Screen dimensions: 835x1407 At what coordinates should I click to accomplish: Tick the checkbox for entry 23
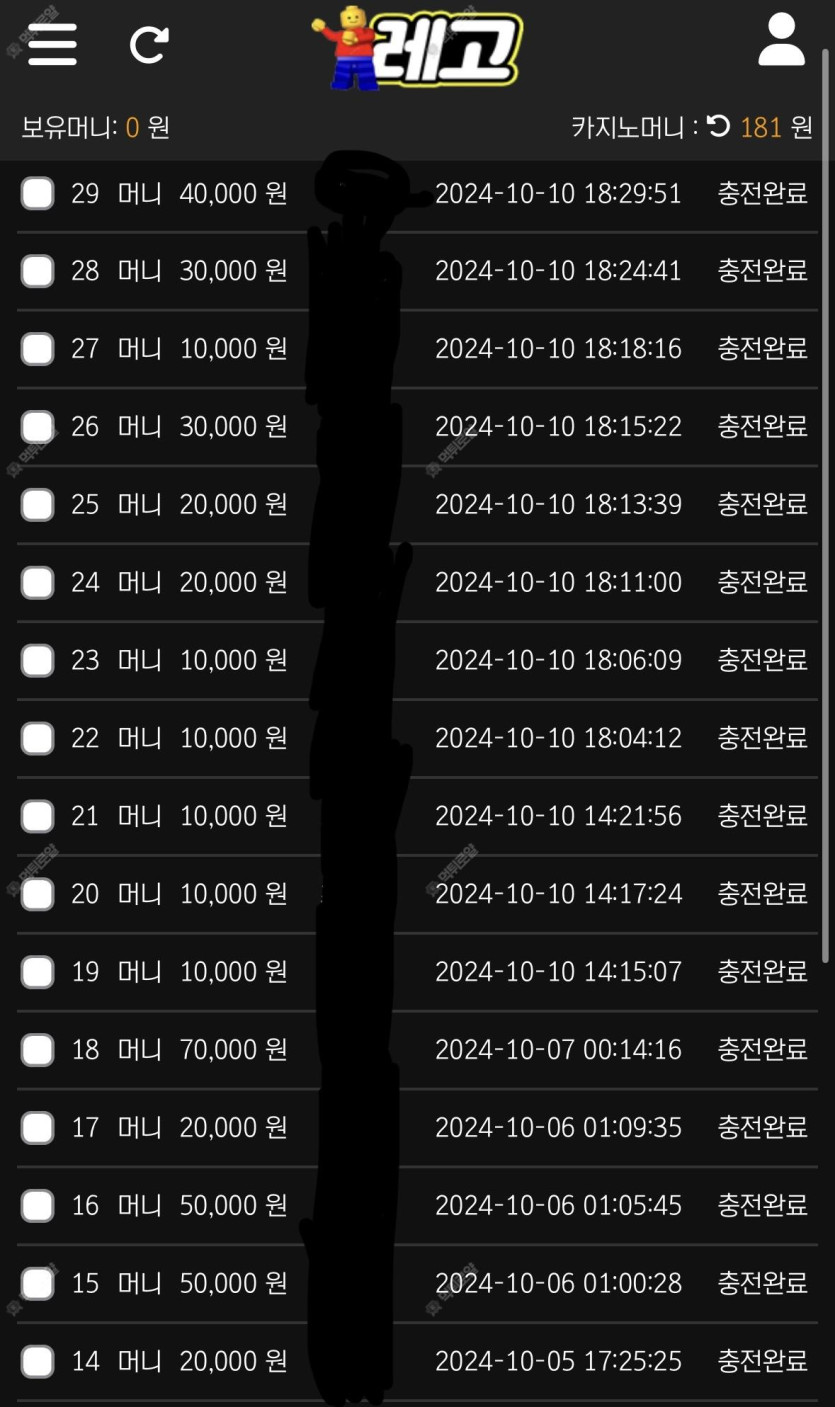coord(38,660)
